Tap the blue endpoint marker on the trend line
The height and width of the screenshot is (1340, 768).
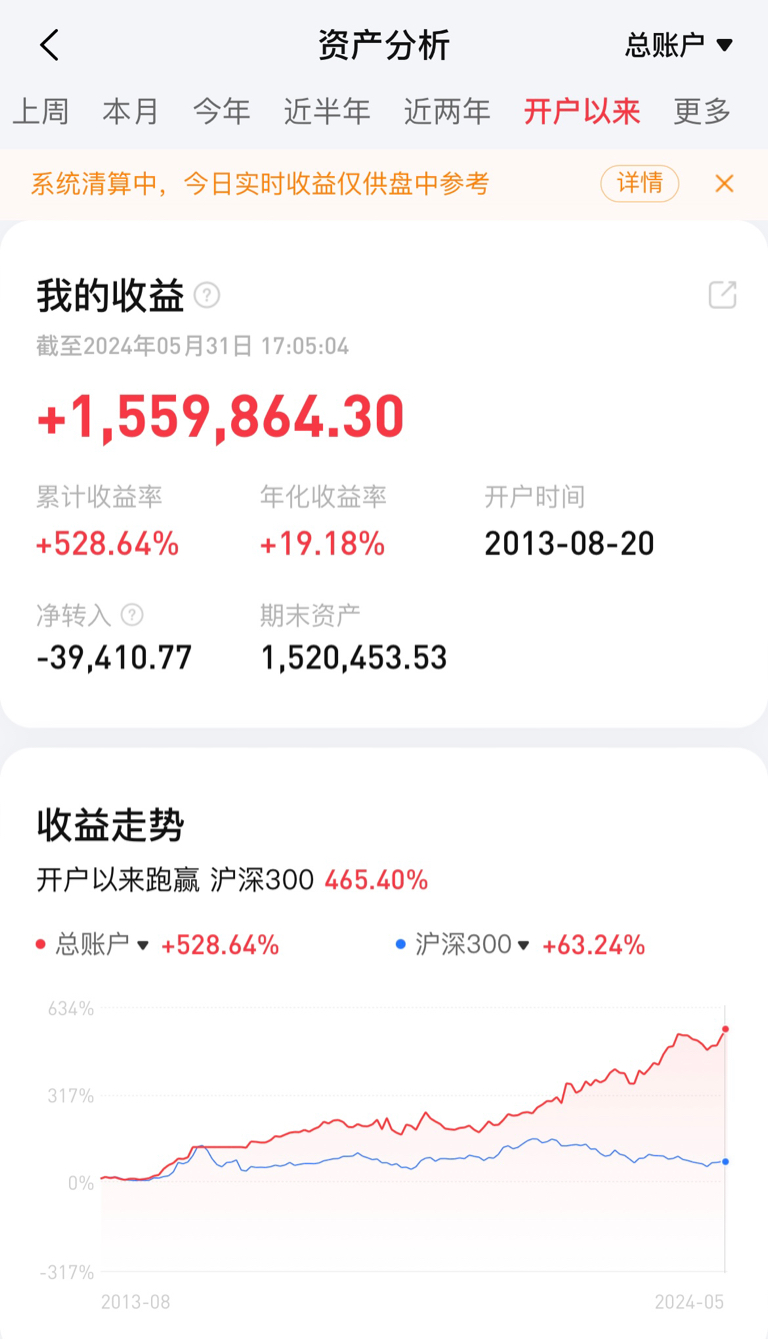point(727,1163)
